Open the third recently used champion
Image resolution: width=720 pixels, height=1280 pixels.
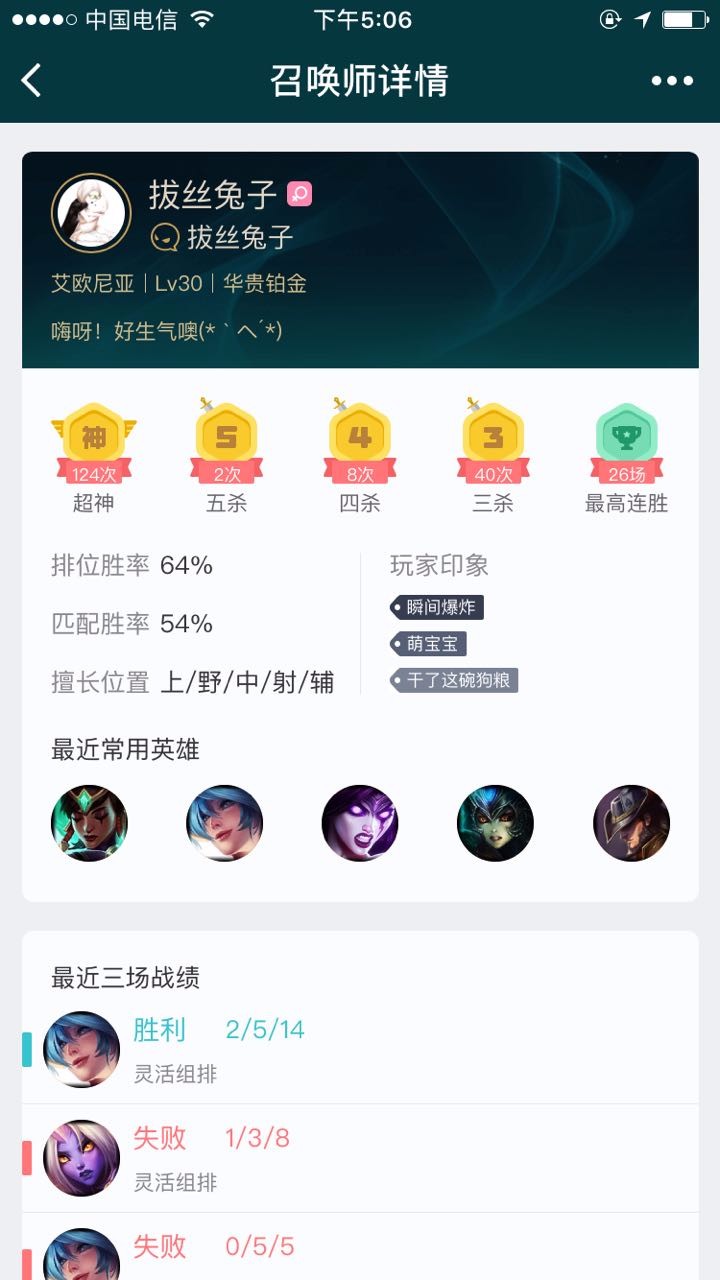359,823
